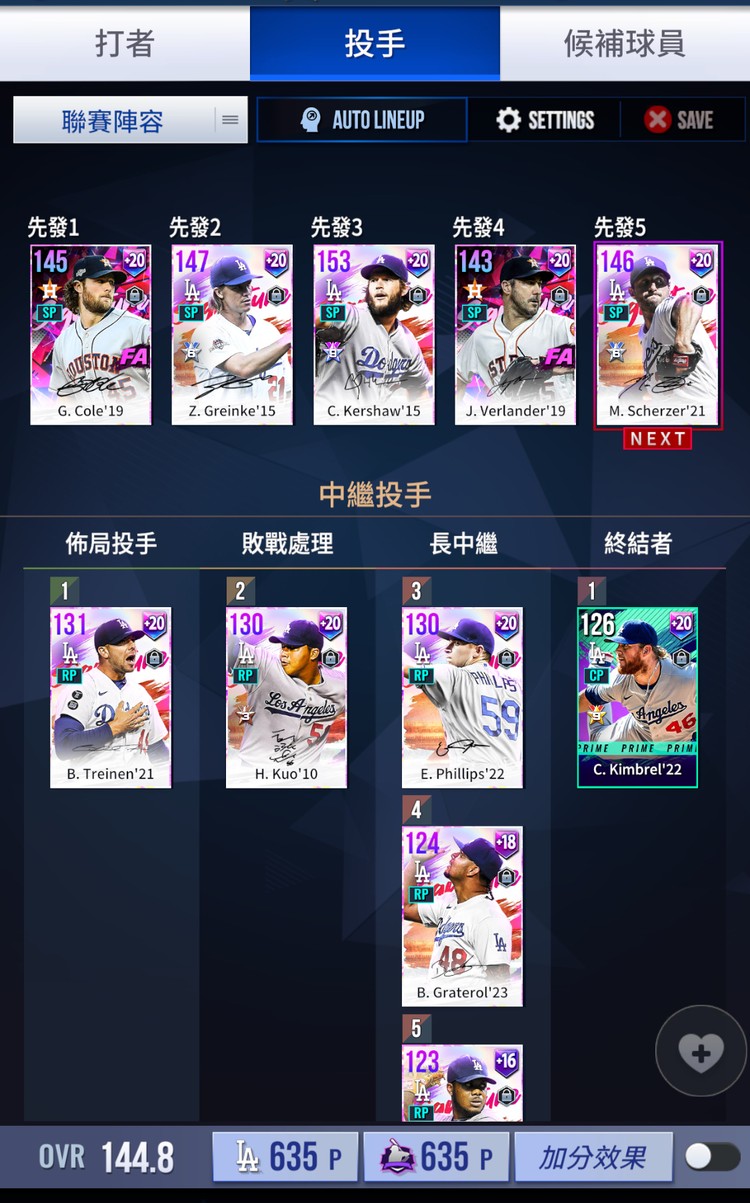This screenshot has width=750, height=1203.
Task: Select starter card Z. Greinke'15
Action: [232, 334]
